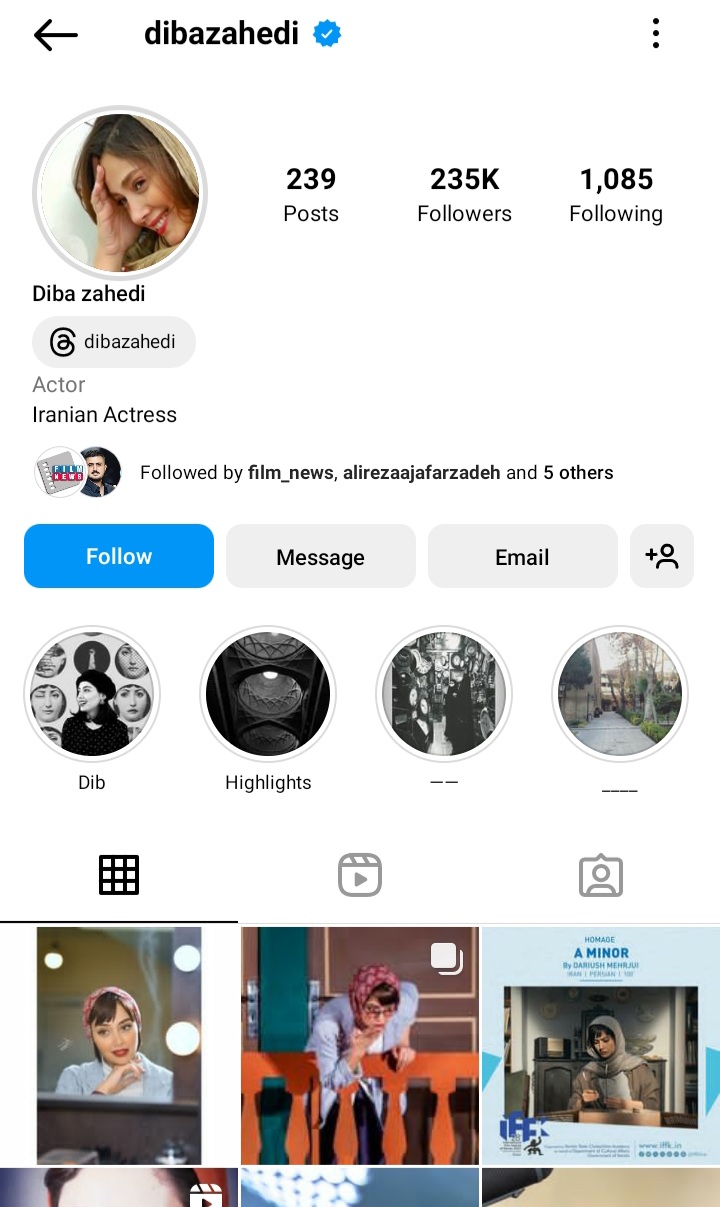Open the multi-photo post with orange railing
Screen dimensions: 720x1207
tap(360, 1045)
